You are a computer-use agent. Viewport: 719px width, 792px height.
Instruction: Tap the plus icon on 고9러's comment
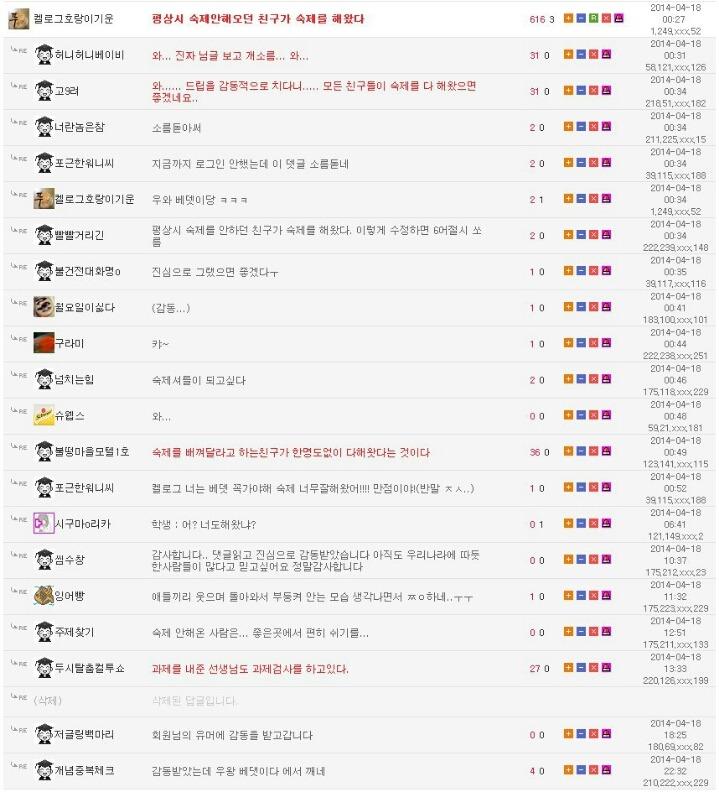click(x=569, y=91)
